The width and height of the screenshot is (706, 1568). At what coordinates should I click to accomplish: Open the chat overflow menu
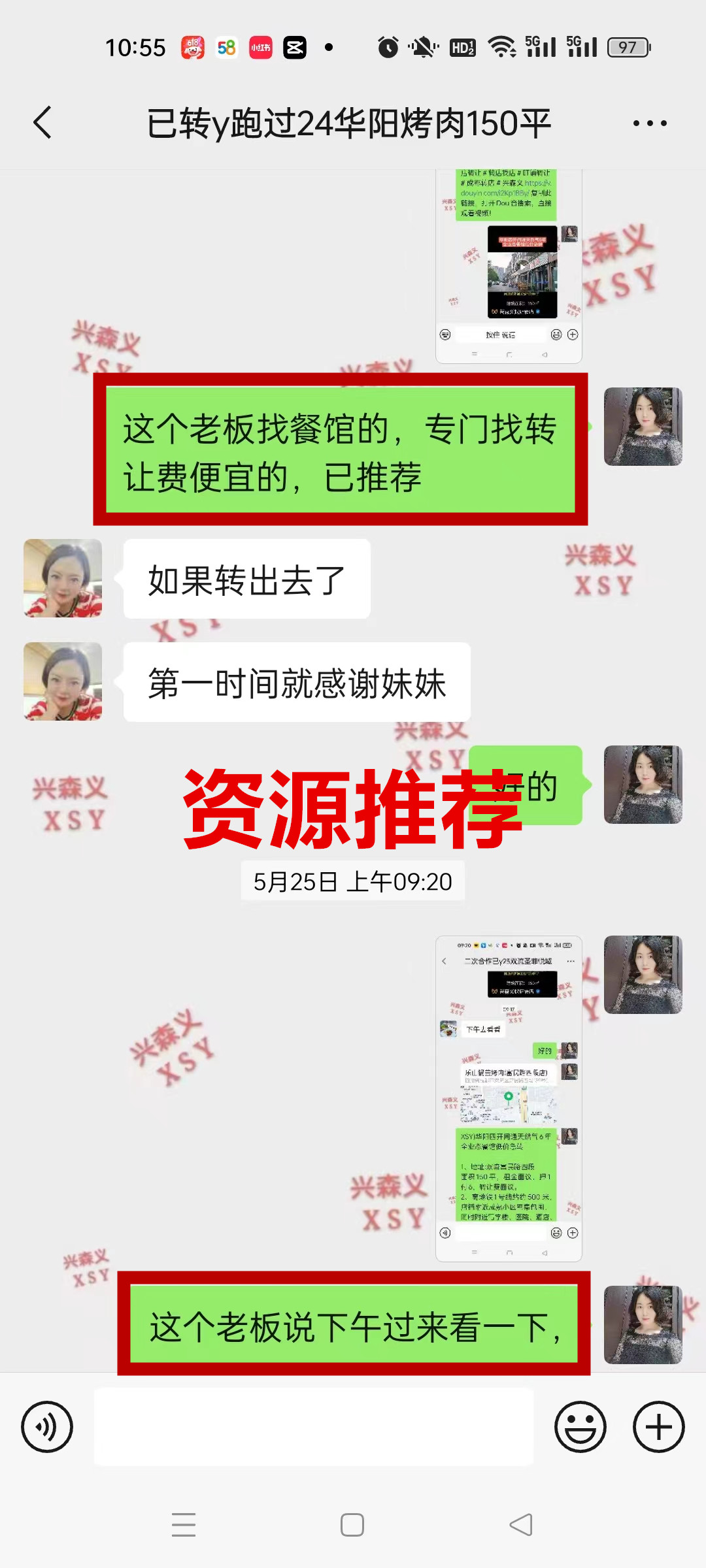pyautogui.click(x=650, y=123)
